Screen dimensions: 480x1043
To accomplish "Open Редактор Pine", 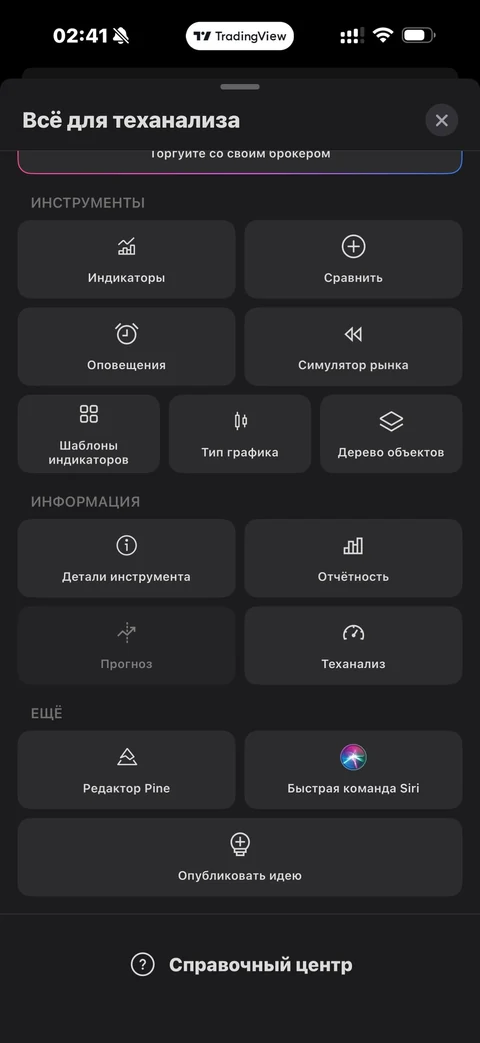I will pos(126,770).
